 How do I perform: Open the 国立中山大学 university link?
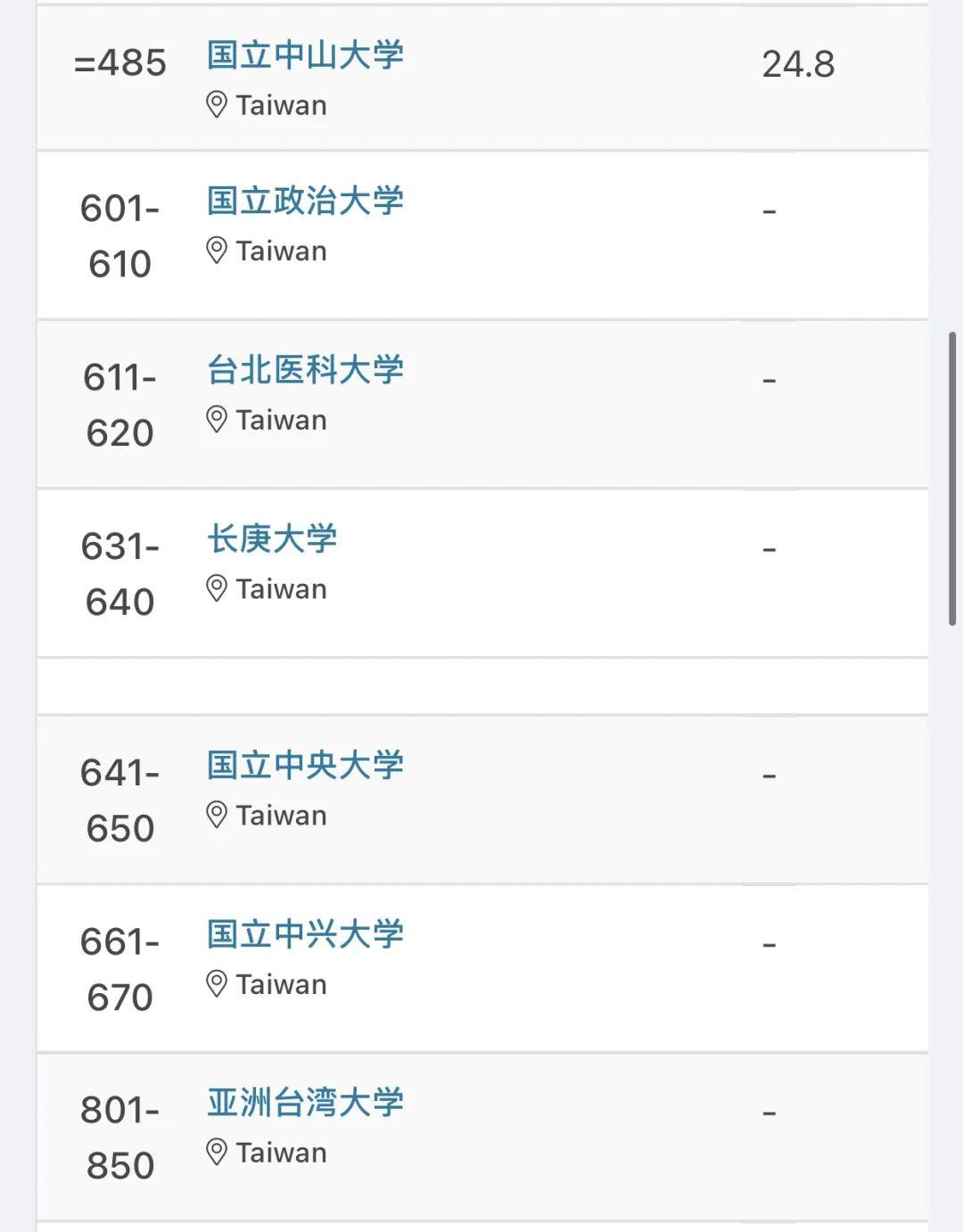(x=306, y=55)
